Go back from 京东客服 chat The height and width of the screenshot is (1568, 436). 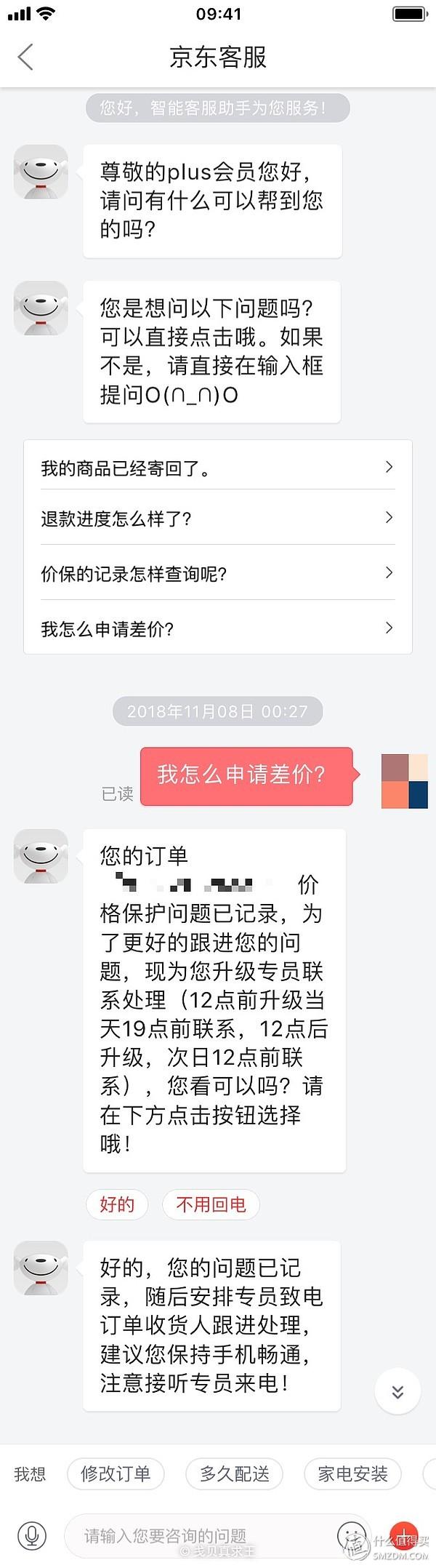[x=25, y=57]
